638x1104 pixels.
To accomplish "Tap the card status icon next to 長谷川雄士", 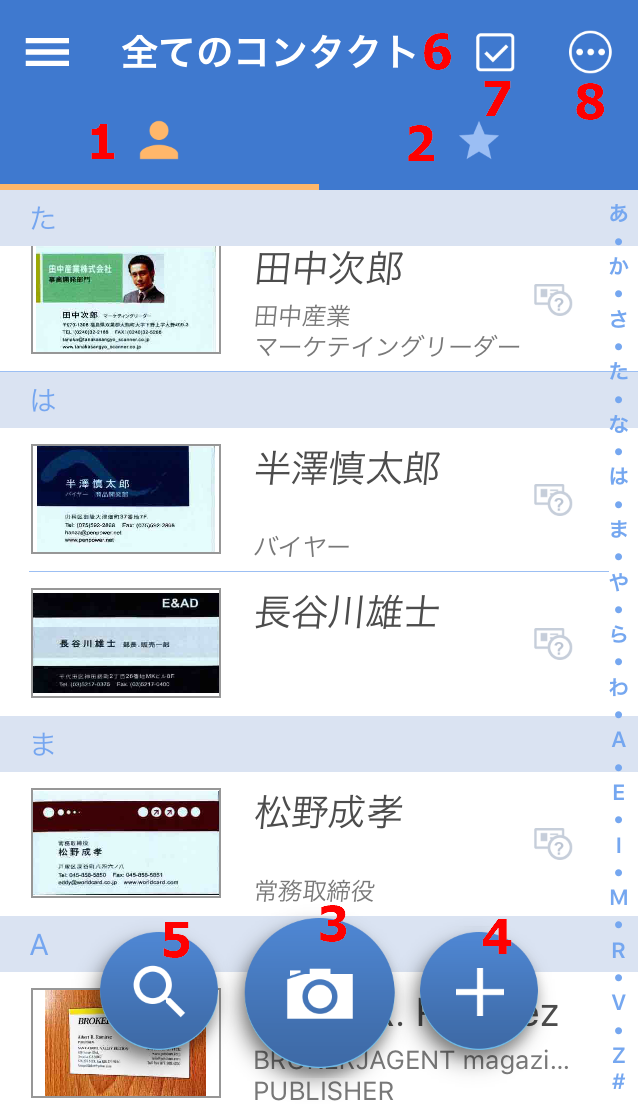I will 553,642.
